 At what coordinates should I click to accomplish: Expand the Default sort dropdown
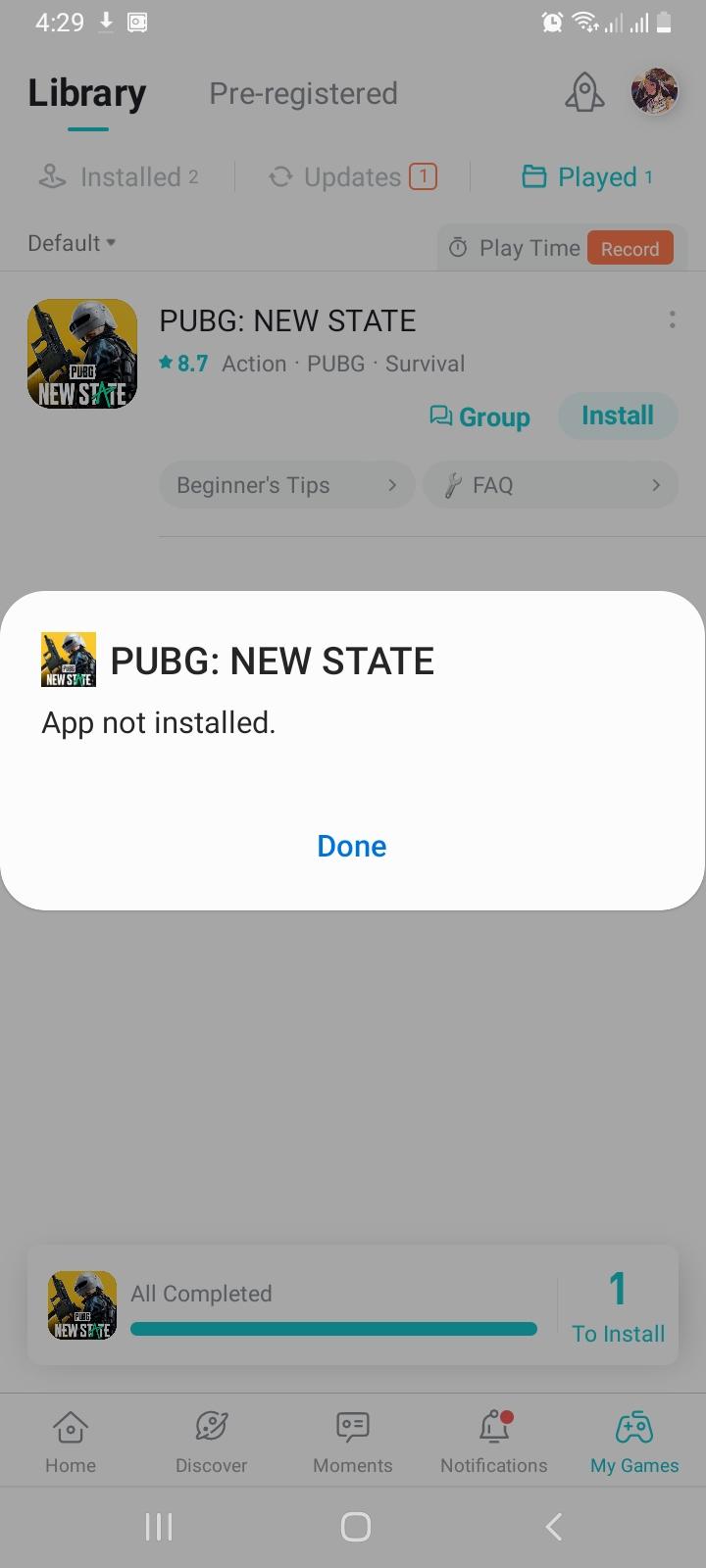click(x=72, y=243)
